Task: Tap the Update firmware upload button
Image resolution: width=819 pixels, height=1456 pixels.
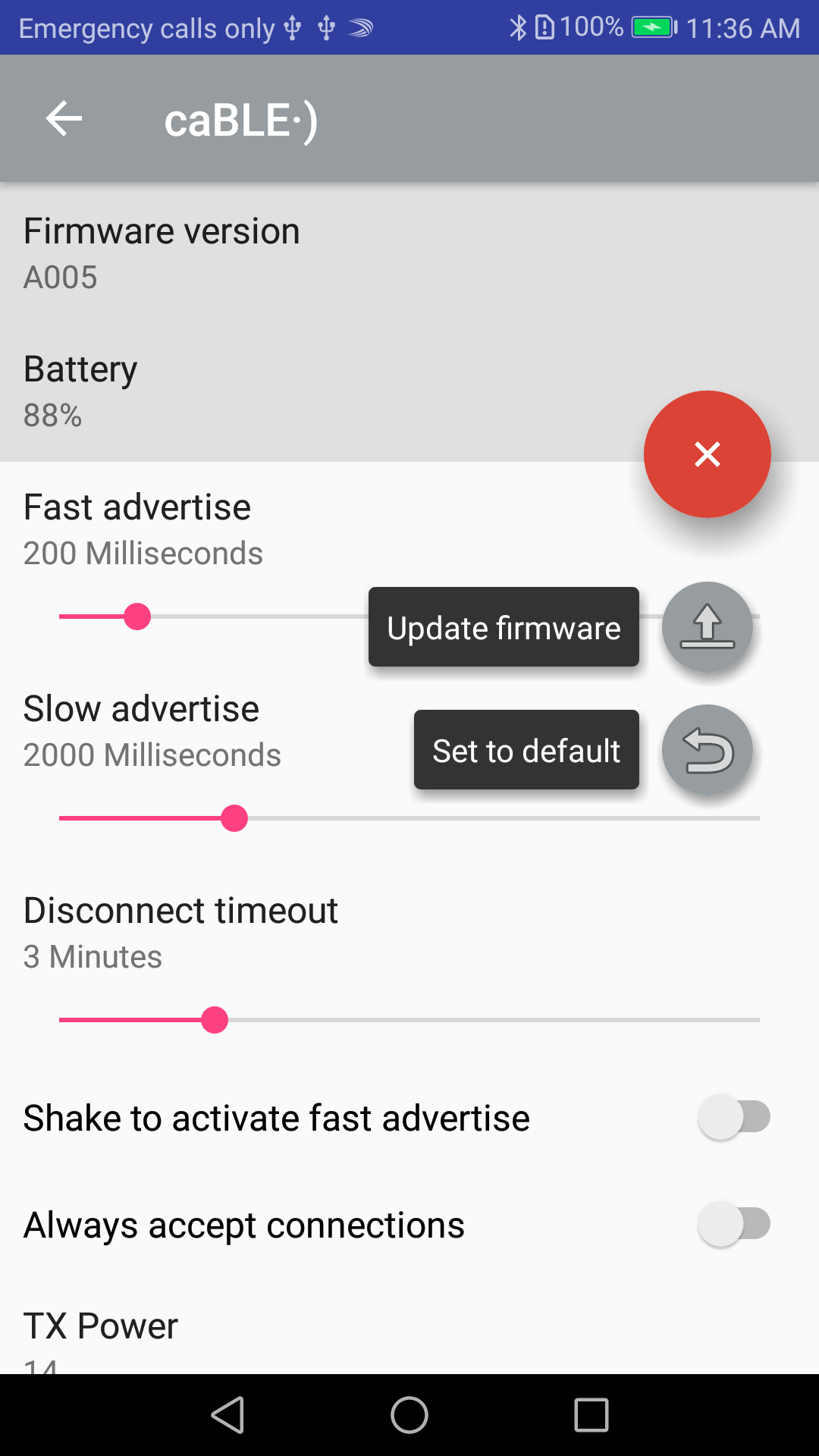Action: coord(707,627)
